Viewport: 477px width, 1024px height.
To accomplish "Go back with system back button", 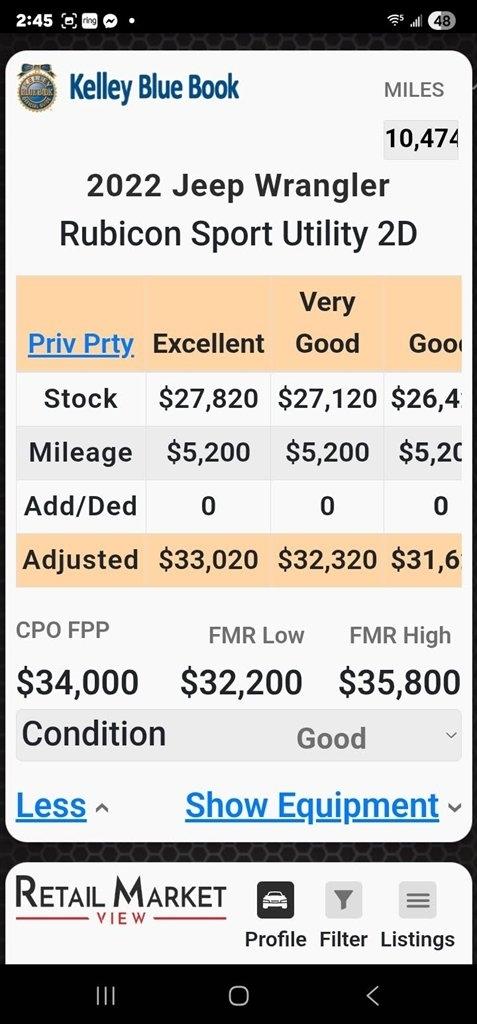I will click(x=372, y=995).
